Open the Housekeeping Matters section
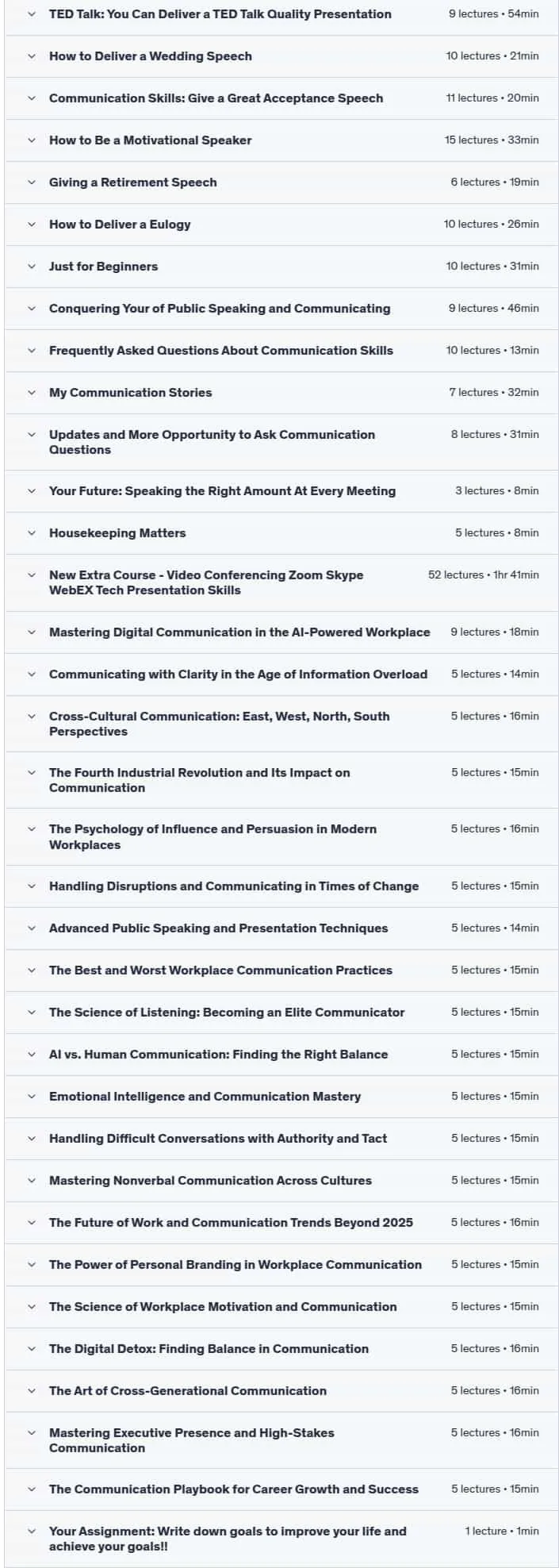 [281, 533]
